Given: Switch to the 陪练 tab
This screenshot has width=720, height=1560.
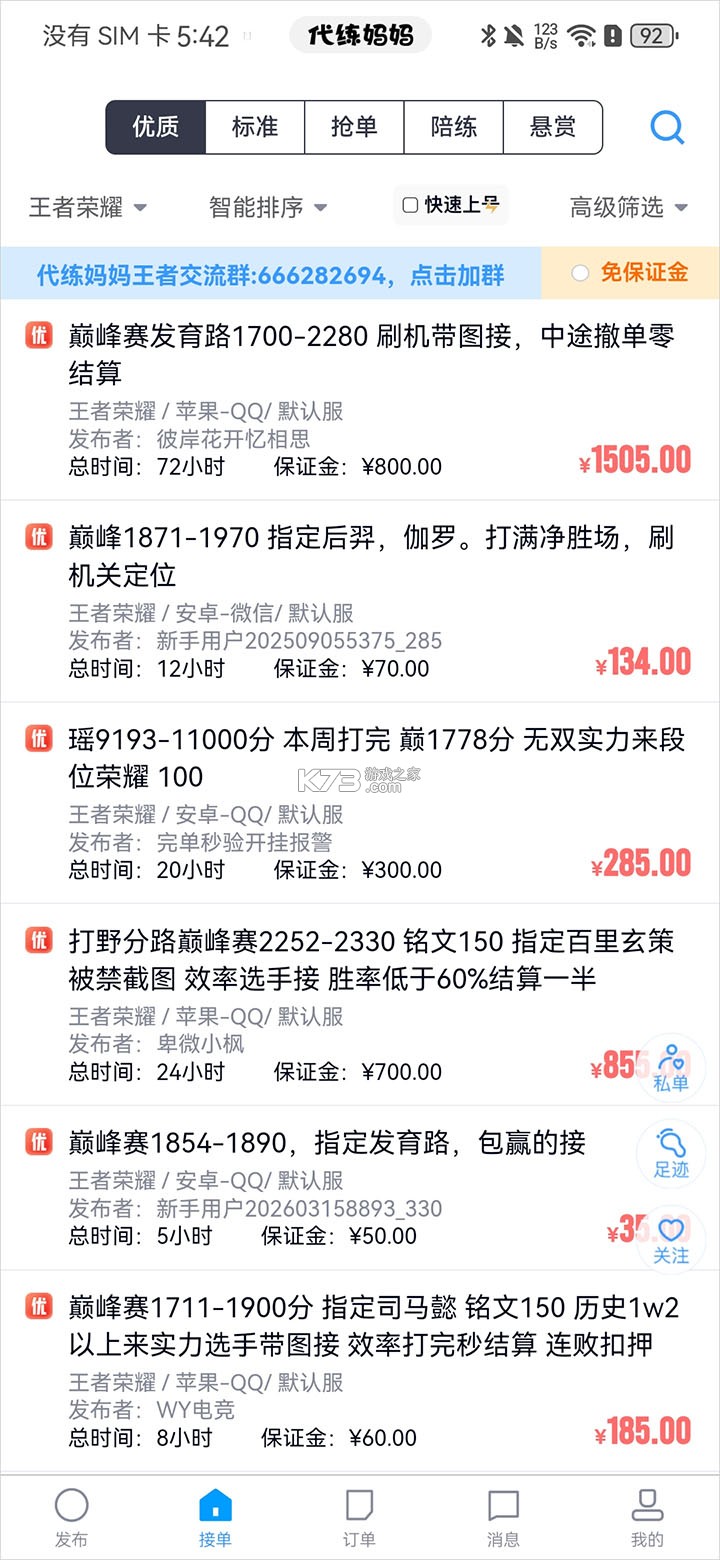Looking at the screenshot, I should [453, 127].
